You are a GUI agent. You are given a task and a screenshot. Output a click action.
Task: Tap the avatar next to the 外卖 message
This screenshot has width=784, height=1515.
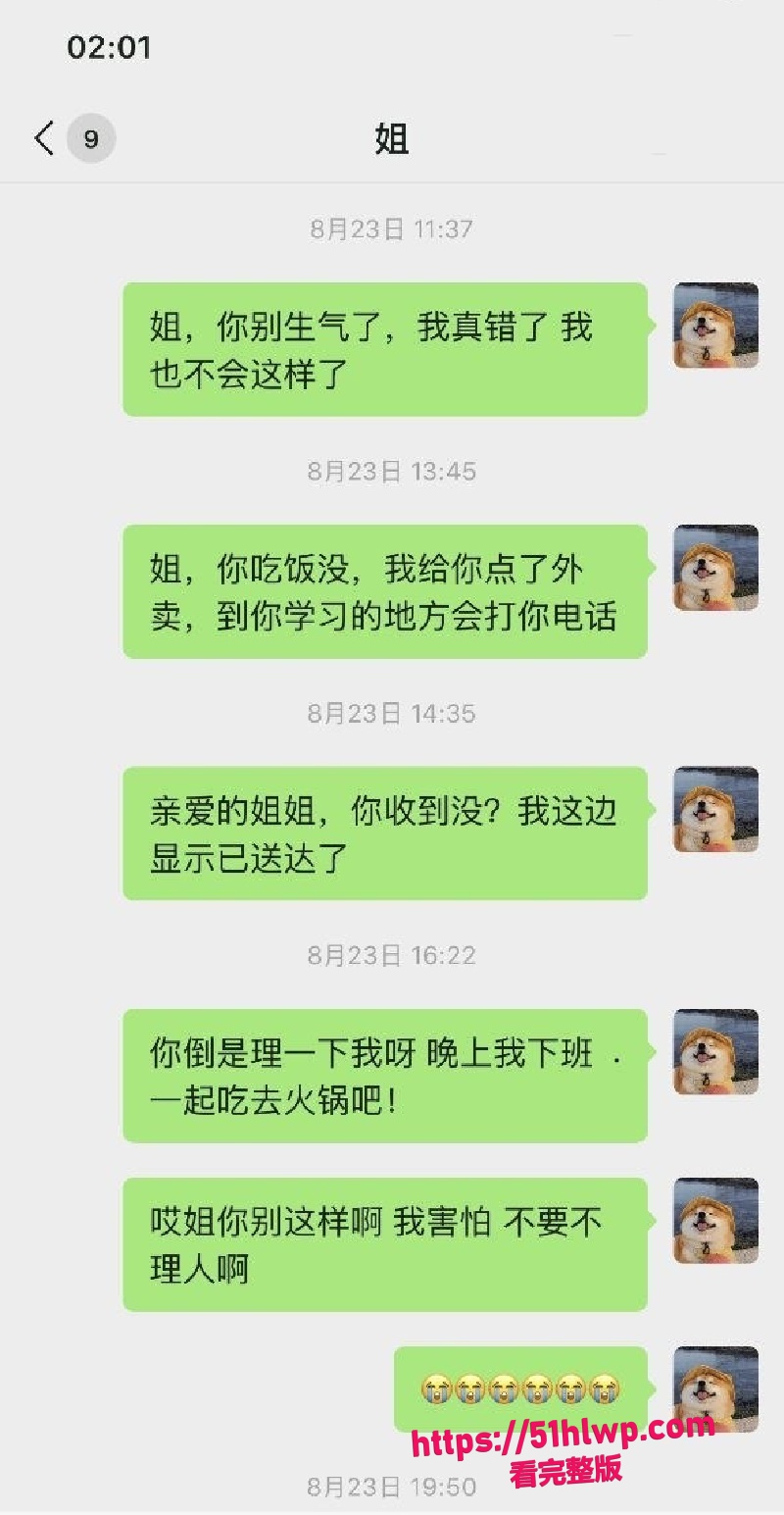(x=715, y=568)
